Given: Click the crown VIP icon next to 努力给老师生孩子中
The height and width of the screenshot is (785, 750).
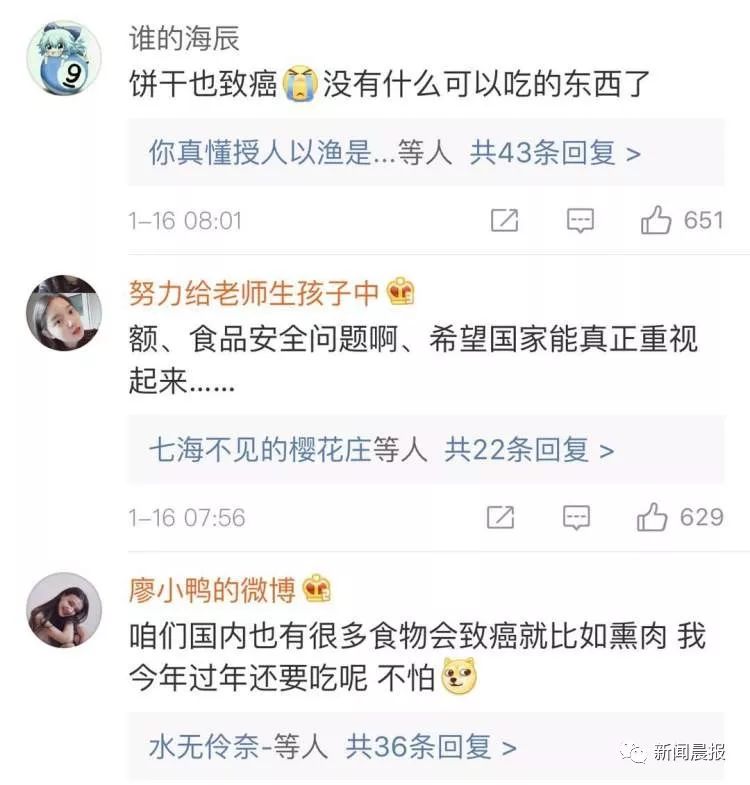Looking at the screenshot, I should tap(400, 293).
